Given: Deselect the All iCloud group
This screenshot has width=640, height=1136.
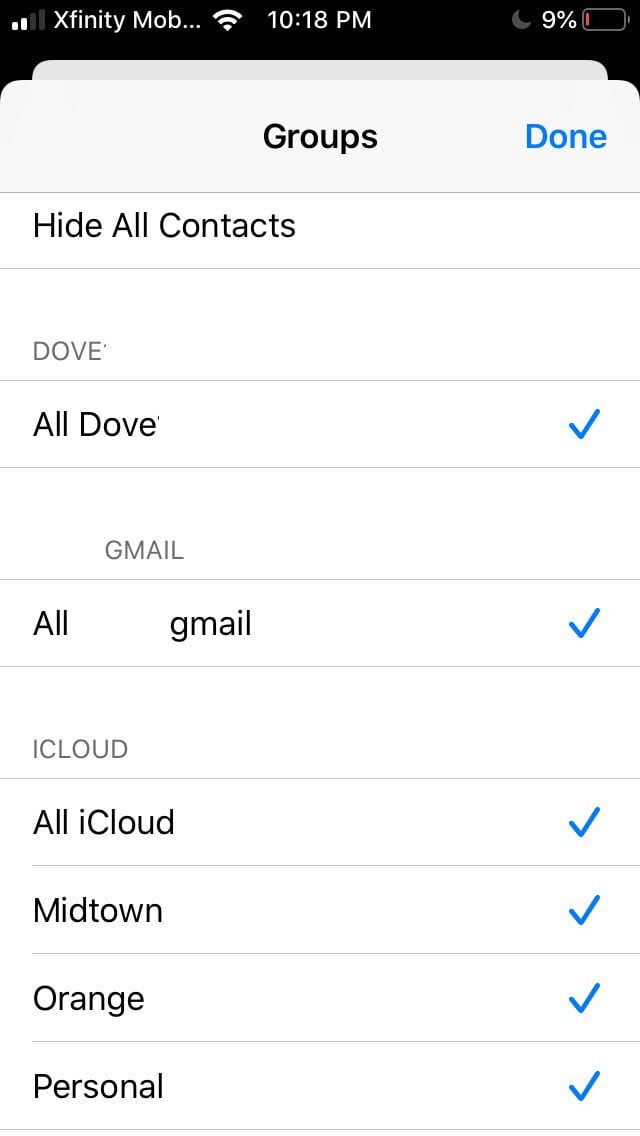Looking at the screenshot, I should (x=320, y=822).
